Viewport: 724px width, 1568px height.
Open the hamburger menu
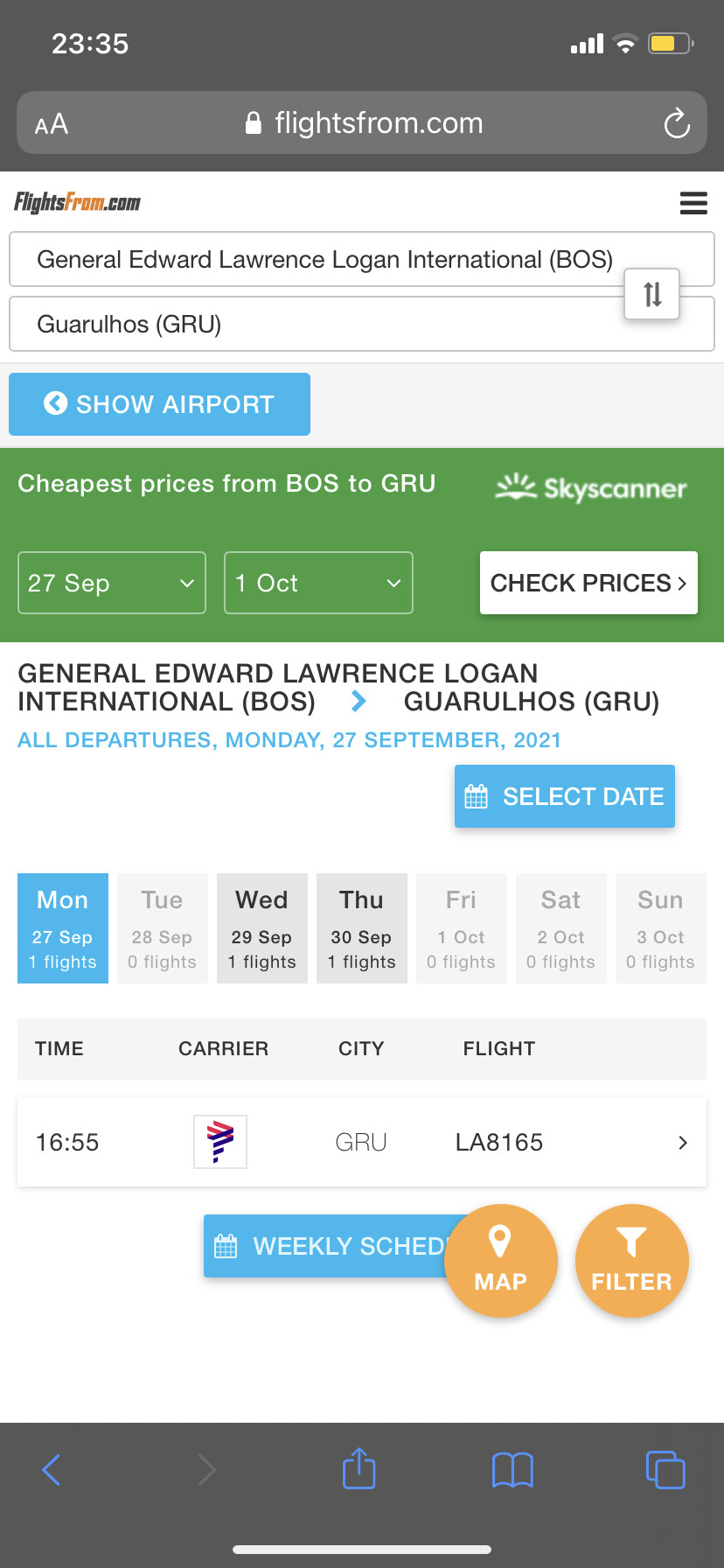tap(693, 203)
